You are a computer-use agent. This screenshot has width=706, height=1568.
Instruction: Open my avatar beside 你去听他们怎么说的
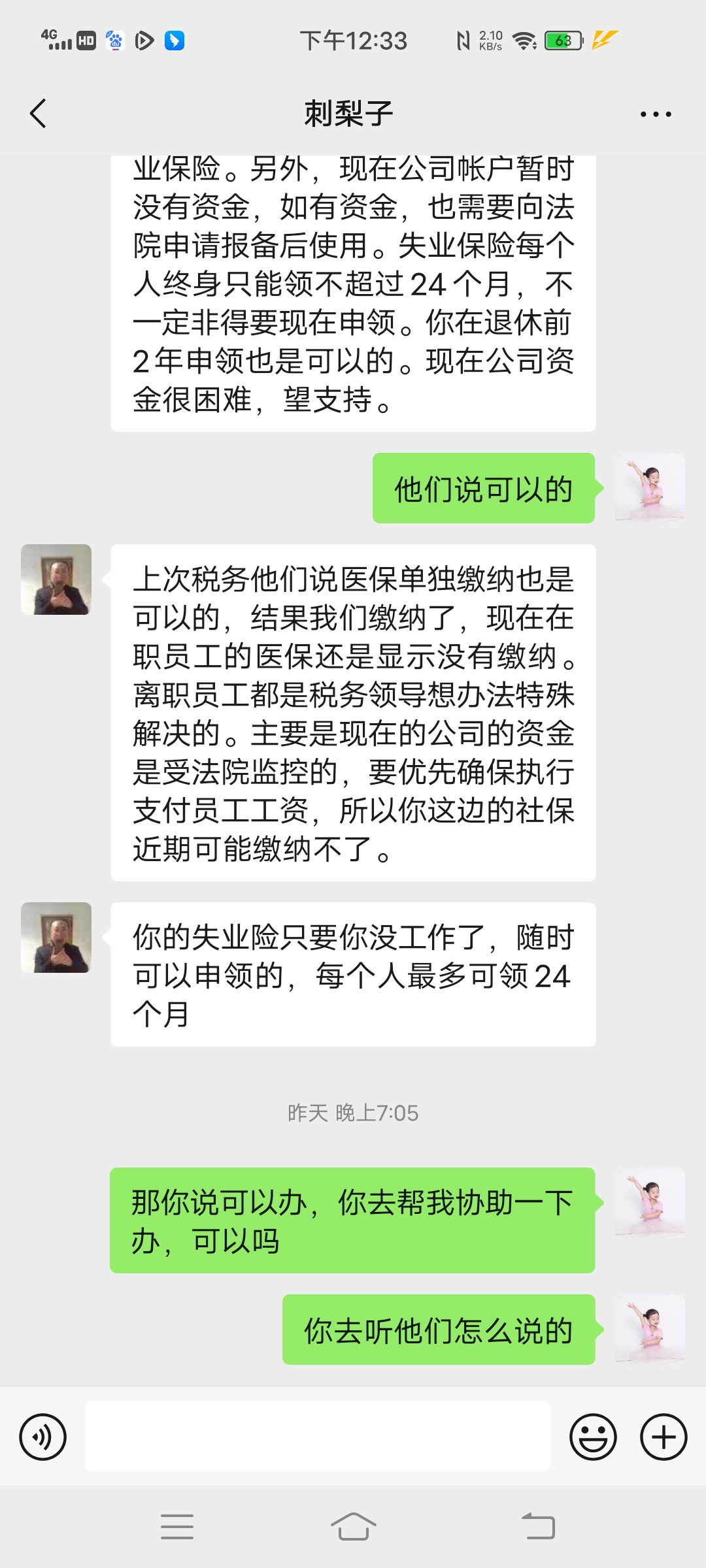click(x=650, y=1330)
